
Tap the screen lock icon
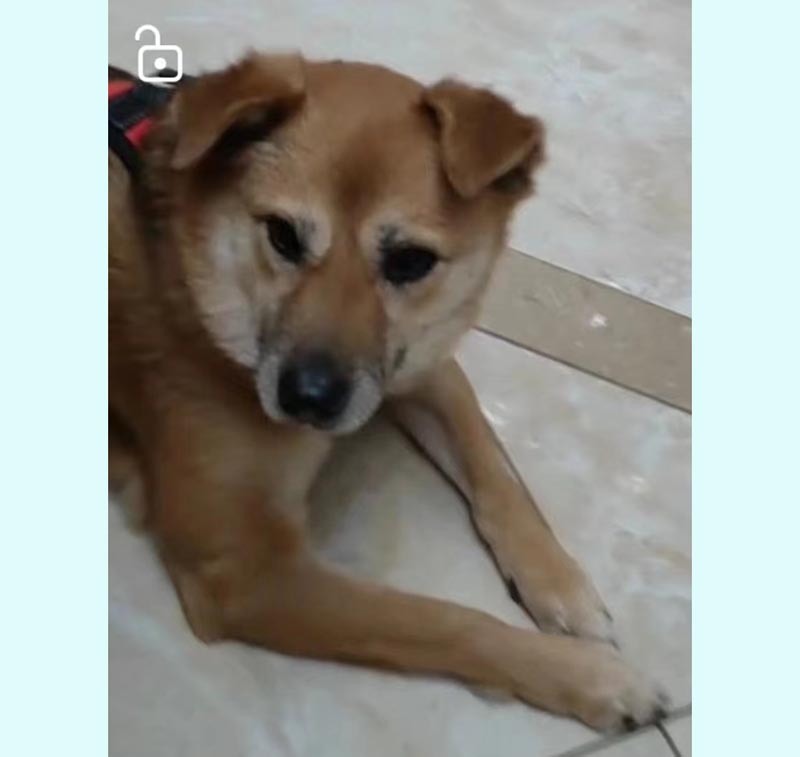(x=159, y=55)
